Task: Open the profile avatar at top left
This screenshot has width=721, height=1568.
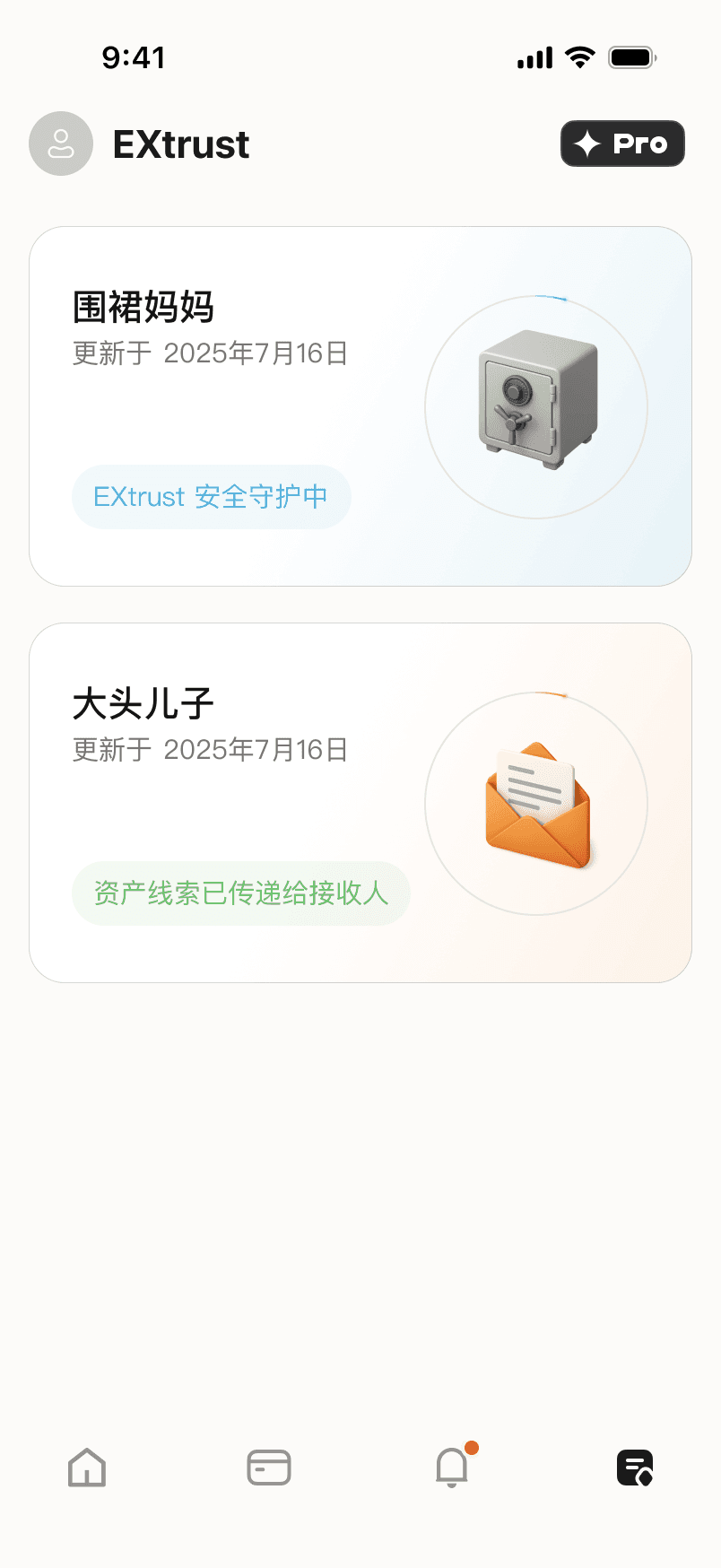Action: (60, 144)
